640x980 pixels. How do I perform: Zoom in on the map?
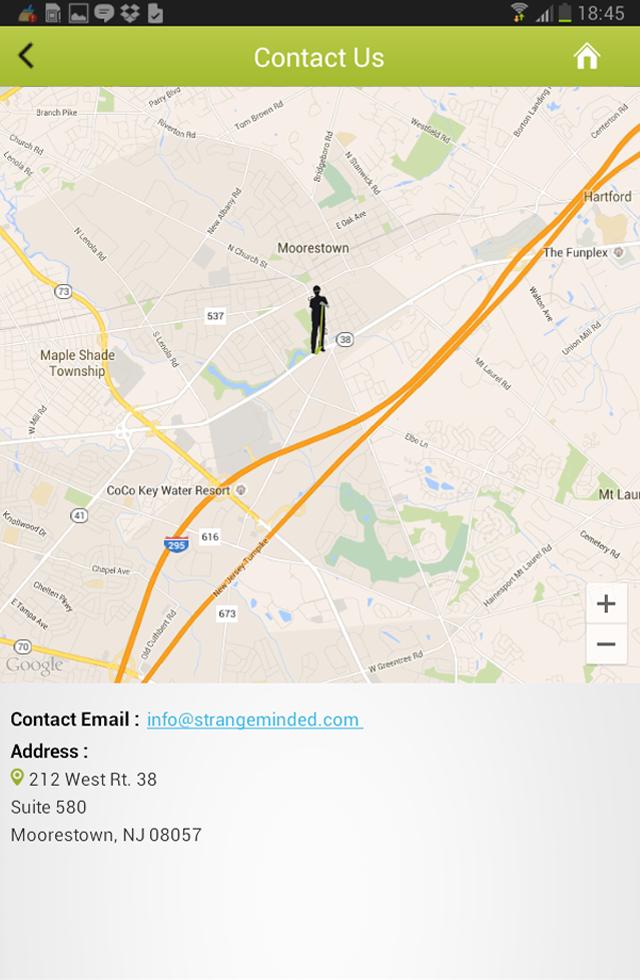[606, 604]
